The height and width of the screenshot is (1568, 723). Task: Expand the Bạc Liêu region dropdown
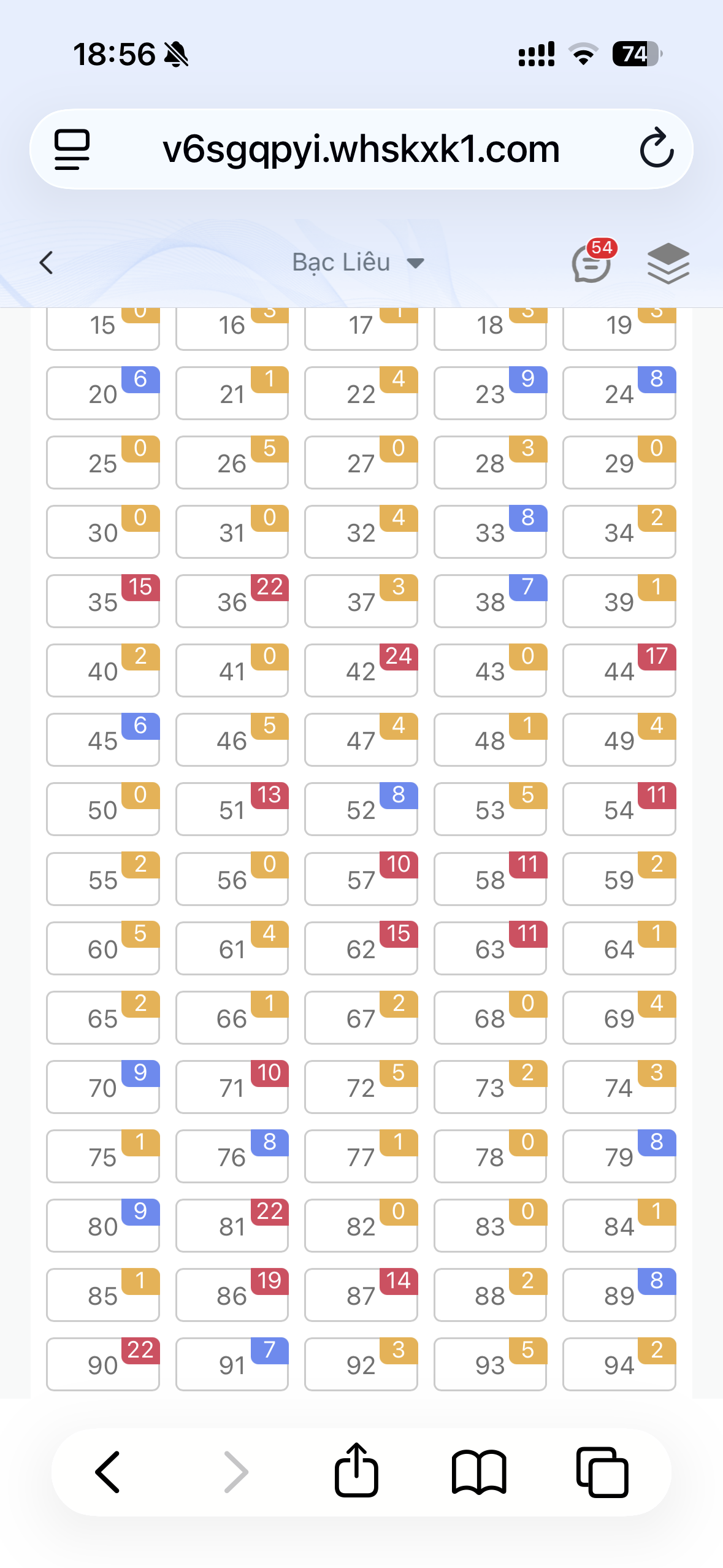(358, 263)
